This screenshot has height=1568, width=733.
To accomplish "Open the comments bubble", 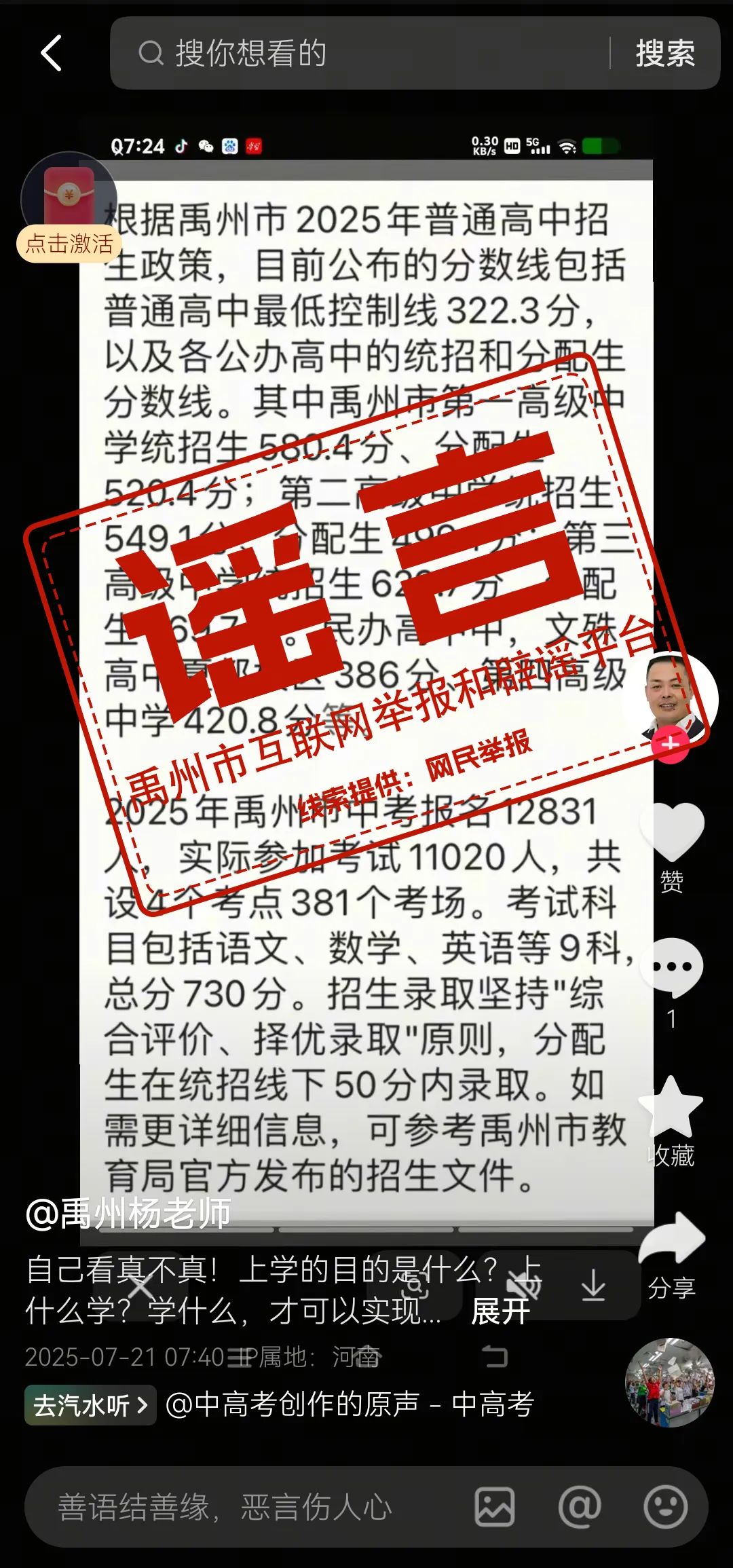I will tap(672, 967).
